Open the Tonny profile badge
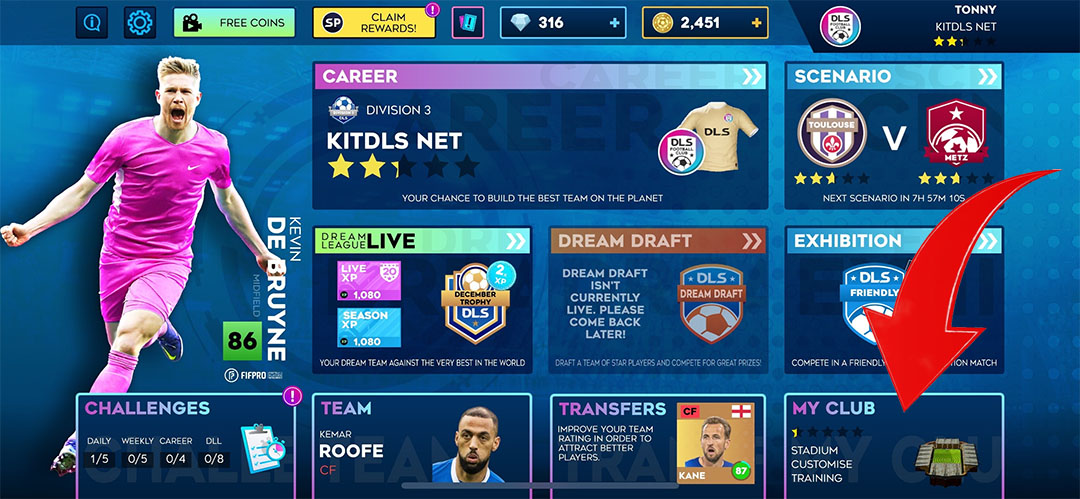Viewport: 1080px width, 499px height. click(x=838, y=28)
